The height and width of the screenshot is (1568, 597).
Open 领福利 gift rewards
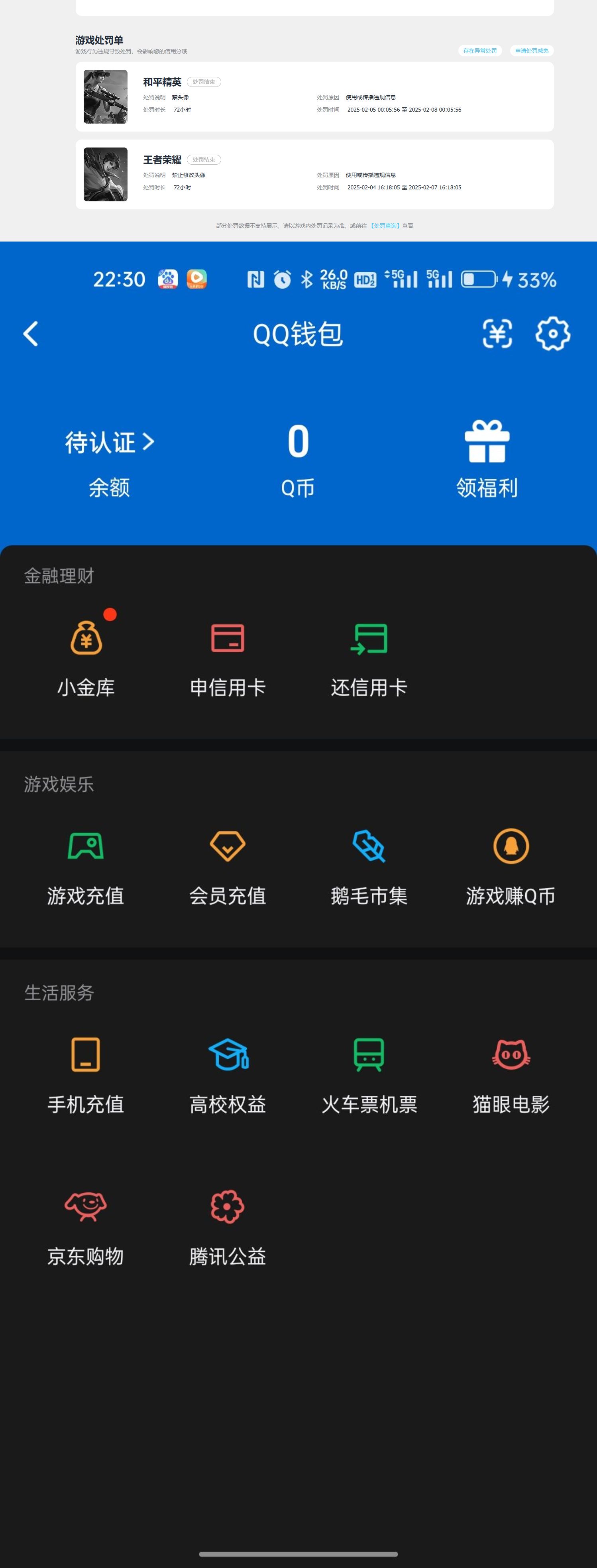pos(486,460)
